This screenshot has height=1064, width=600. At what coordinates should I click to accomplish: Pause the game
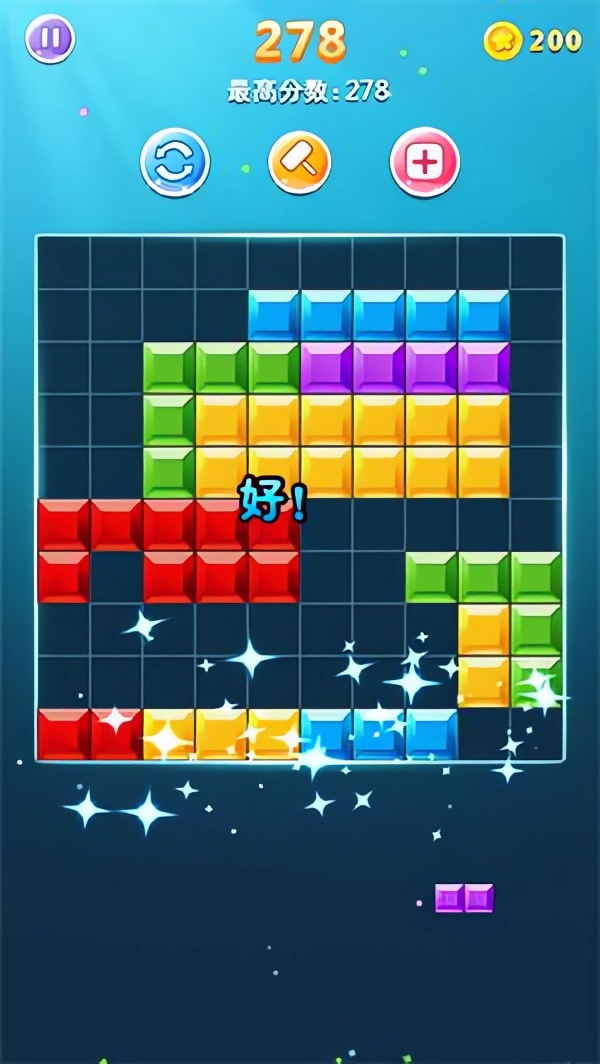coord(49,39)
